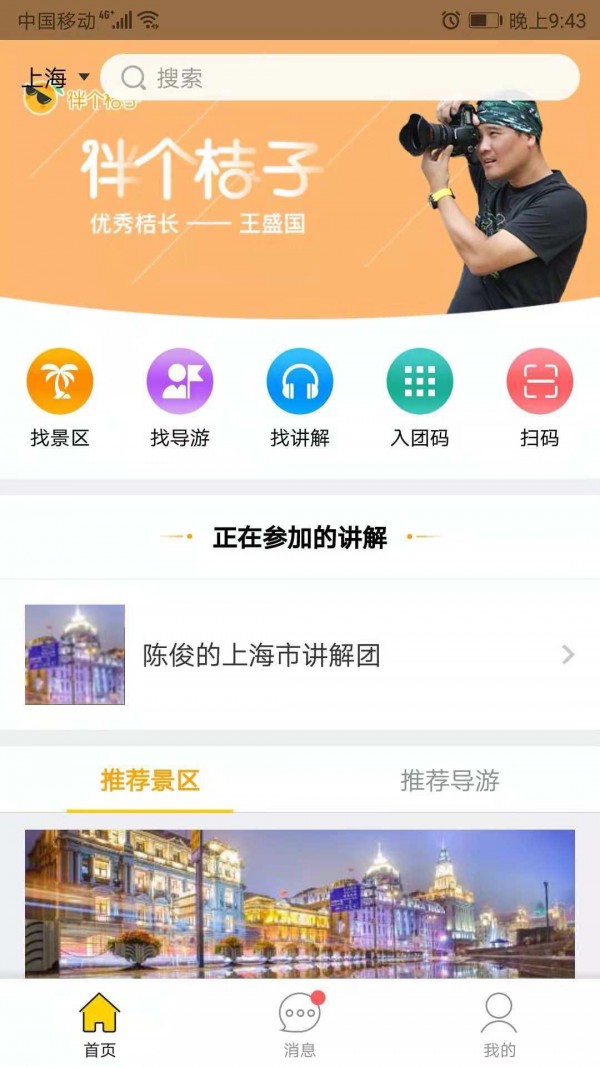This screenshot has height=1067, width=600.
Task: Open the recommended Bund scenic spot card
Action: click(300, 903)
